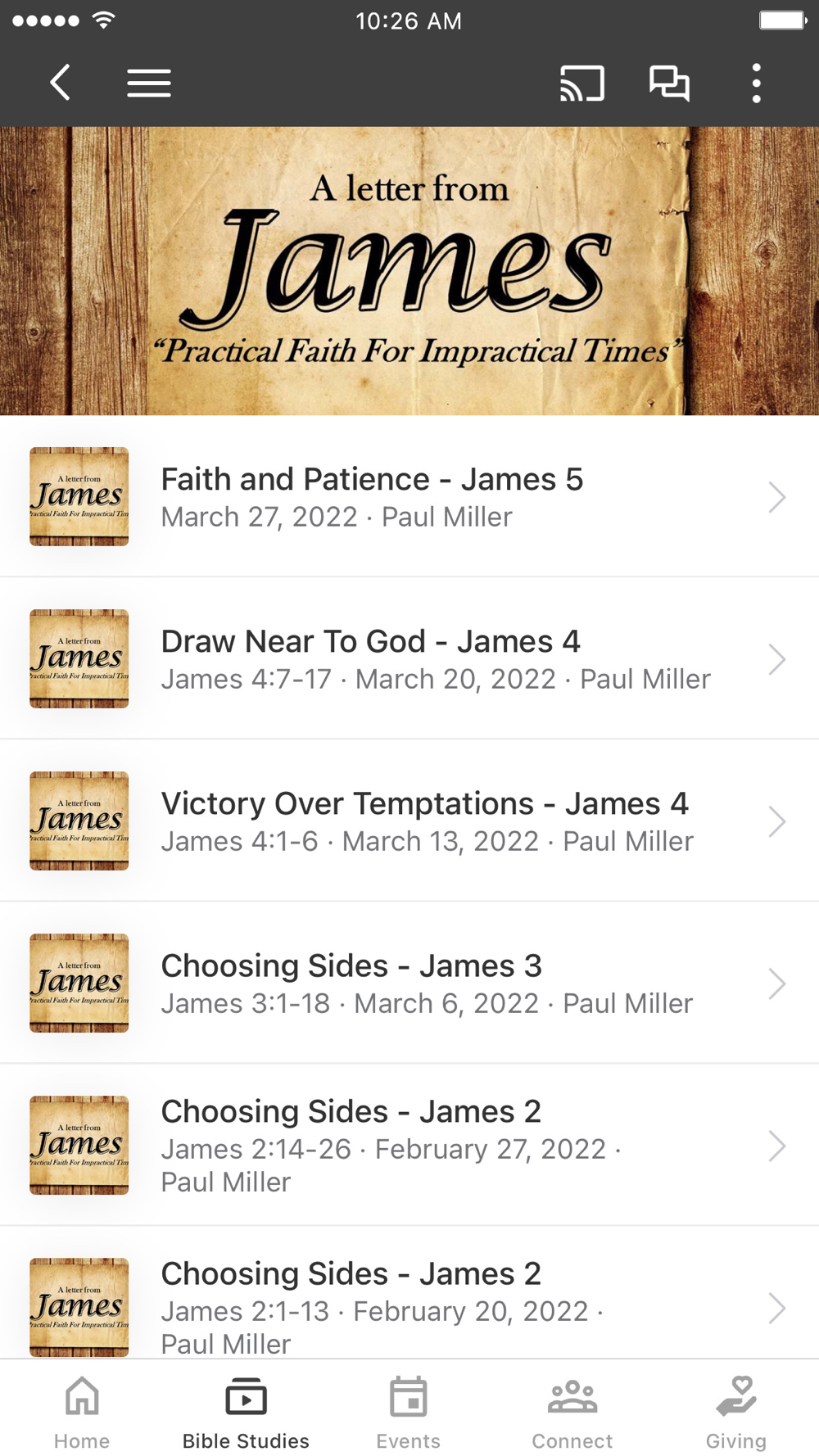Open the Giving tab

(x=735, y=1412)
